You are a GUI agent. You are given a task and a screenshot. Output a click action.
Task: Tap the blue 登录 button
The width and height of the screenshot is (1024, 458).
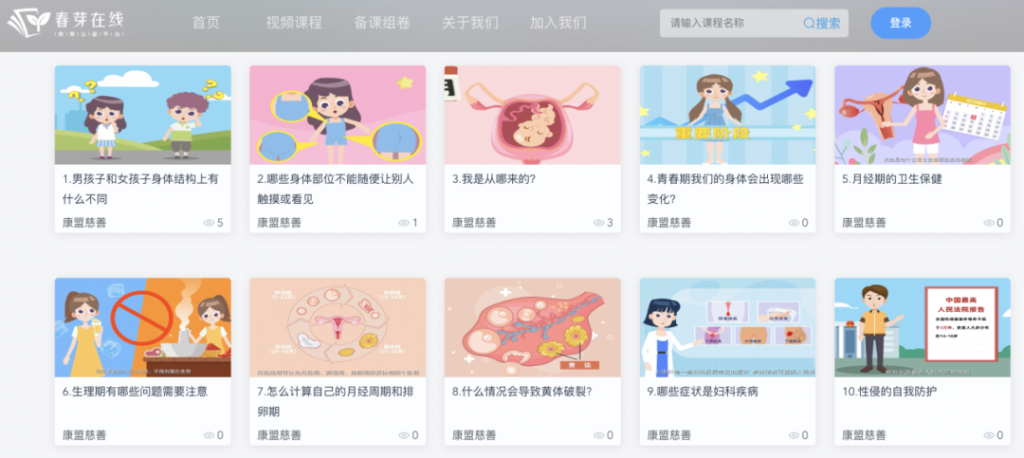(x=900, y=23)
